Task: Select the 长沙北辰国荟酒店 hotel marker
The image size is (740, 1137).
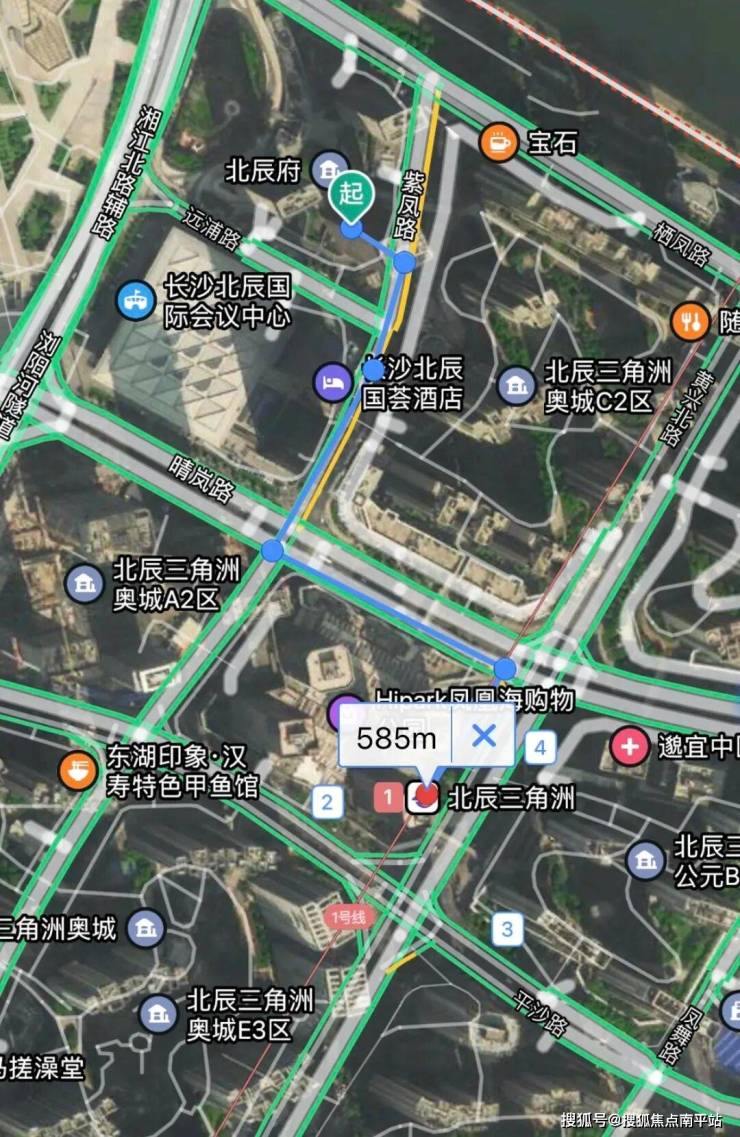Action: tap(333, 382)
